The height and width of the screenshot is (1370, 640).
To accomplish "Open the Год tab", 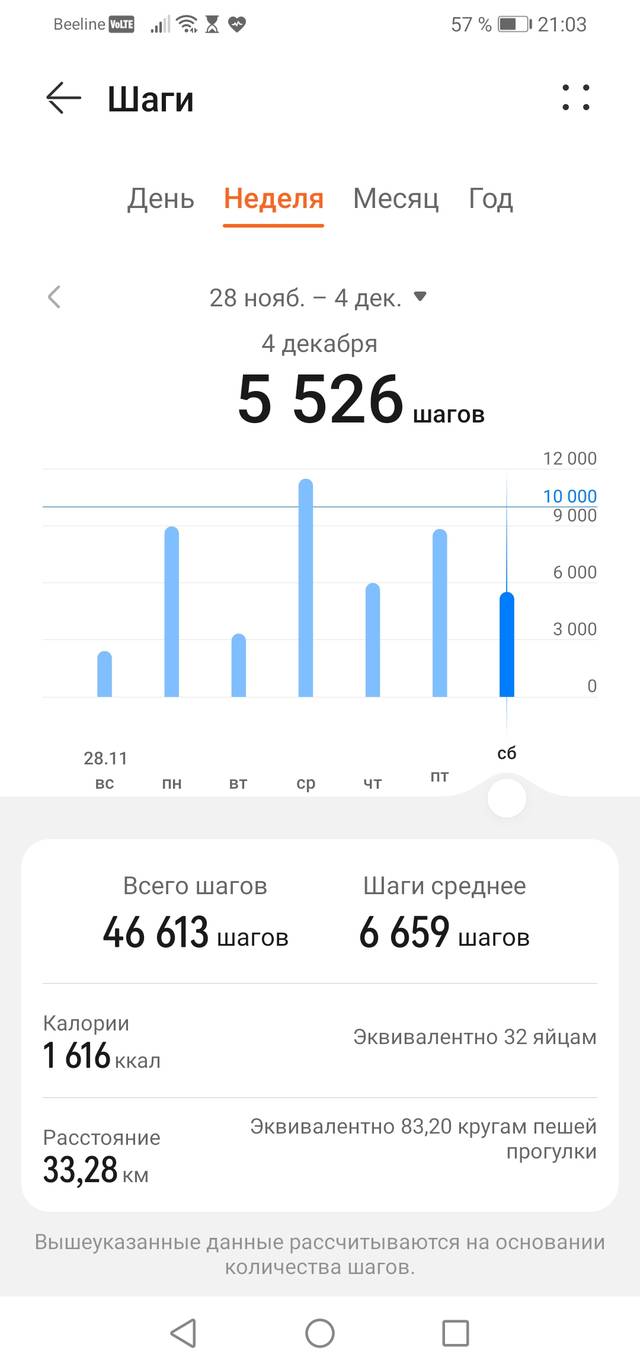I will (x=491, y=198).
